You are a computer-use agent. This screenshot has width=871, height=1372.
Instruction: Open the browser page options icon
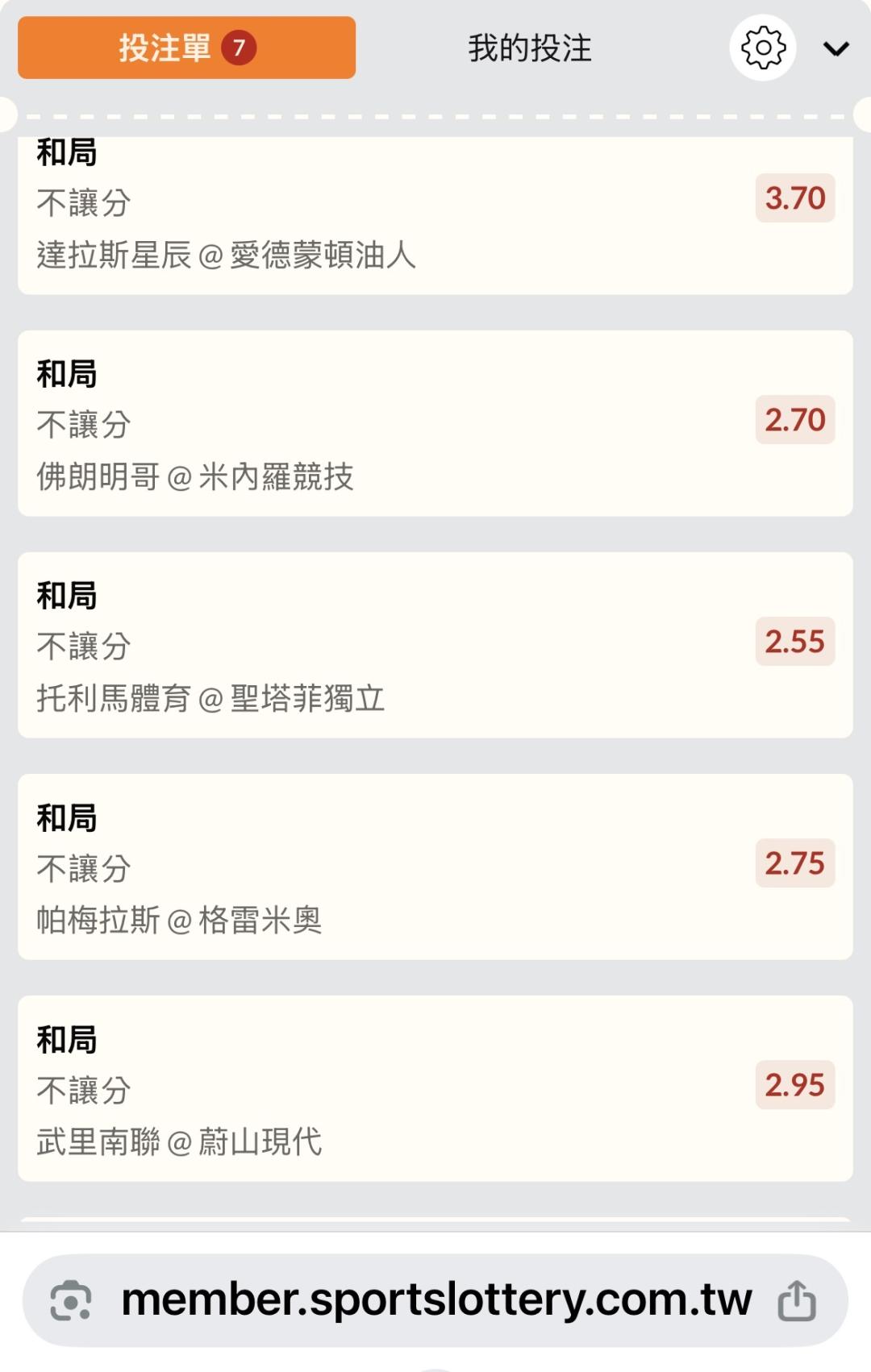point(71,1300)
